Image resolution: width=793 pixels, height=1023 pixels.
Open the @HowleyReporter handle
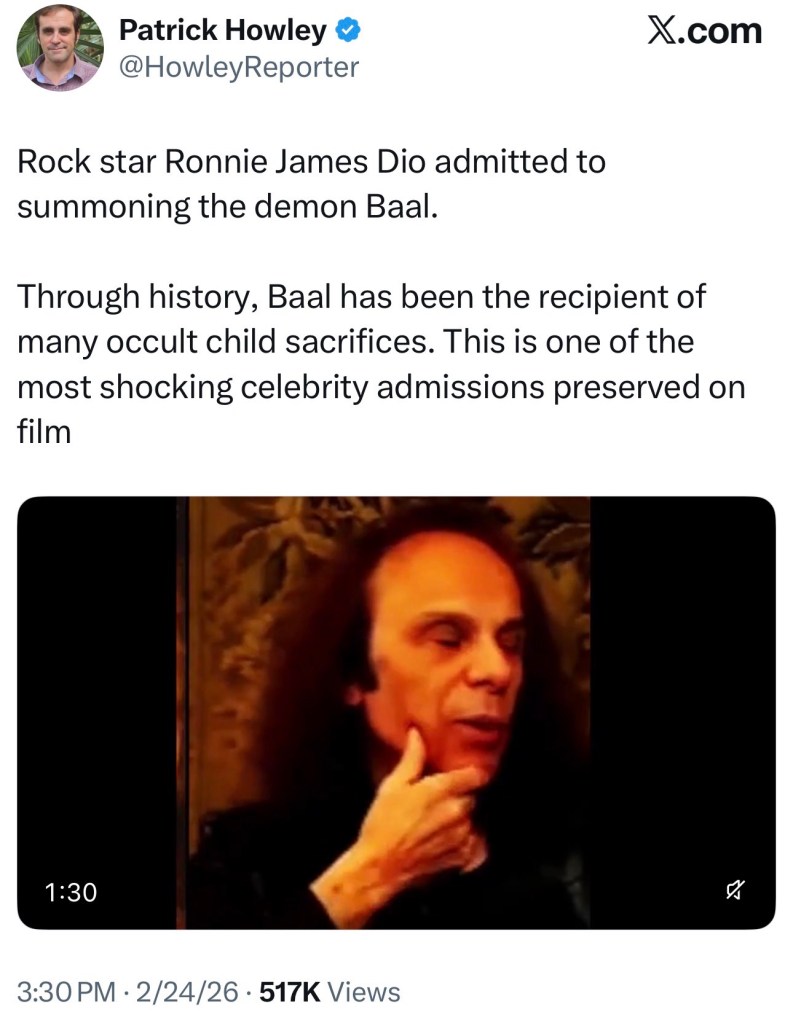(x=240, y=66)
